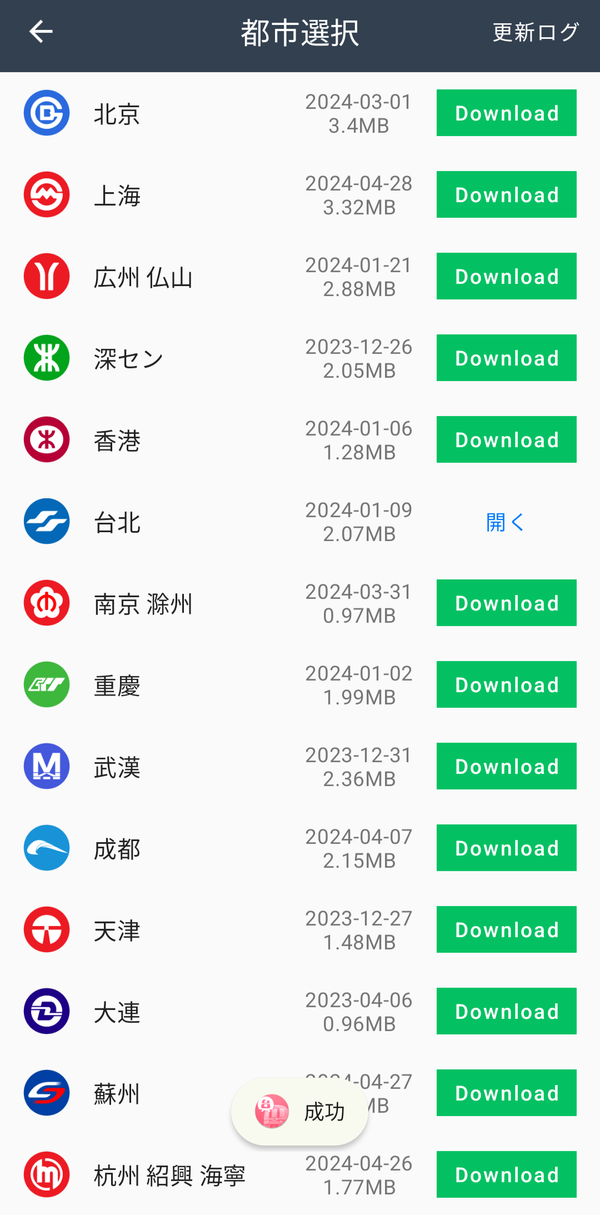The height and width of the screenshot is (1215, 600).
Task: Download the 深セン map
Action: point(506,358)
